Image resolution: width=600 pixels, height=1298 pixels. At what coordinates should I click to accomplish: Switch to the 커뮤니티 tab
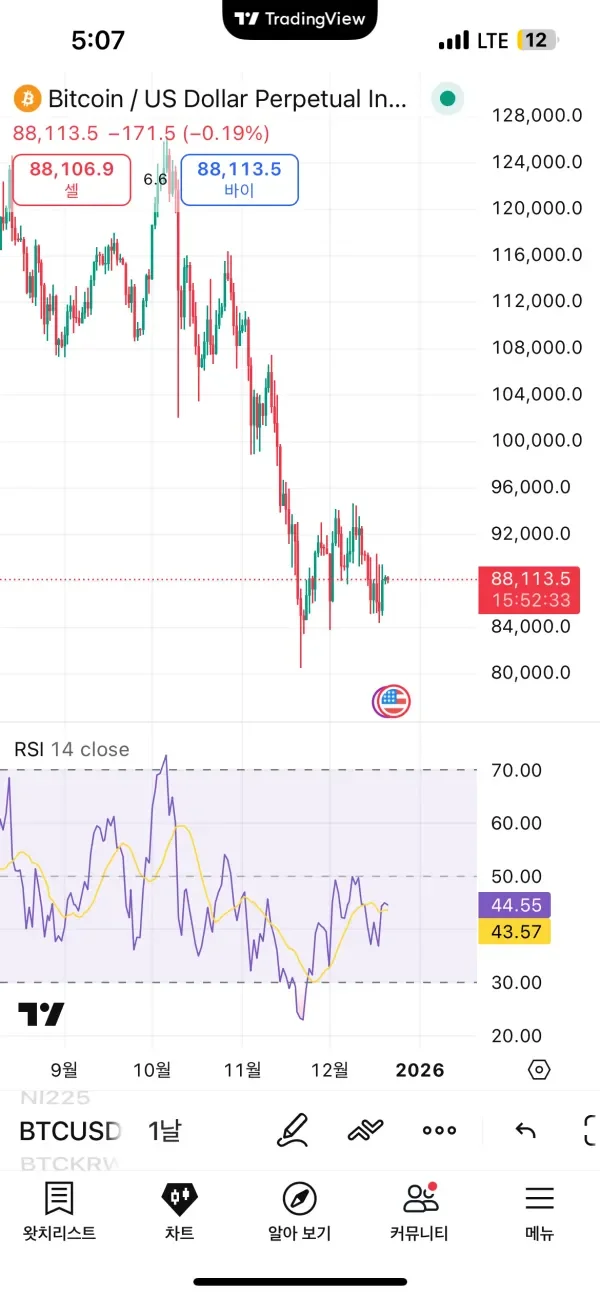tap(419, 1211)
